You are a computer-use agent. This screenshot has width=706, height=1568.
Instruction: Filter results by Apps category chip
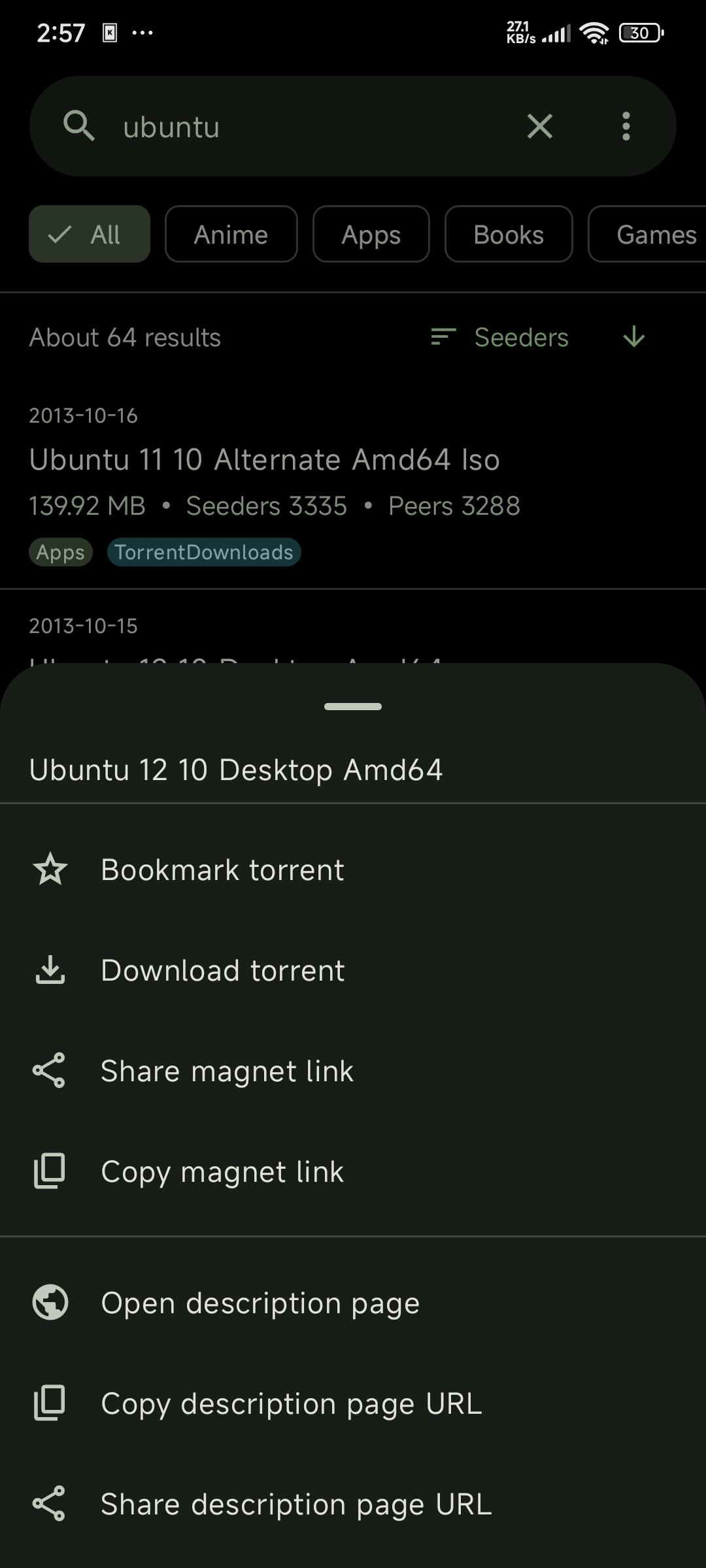[371, 235]
